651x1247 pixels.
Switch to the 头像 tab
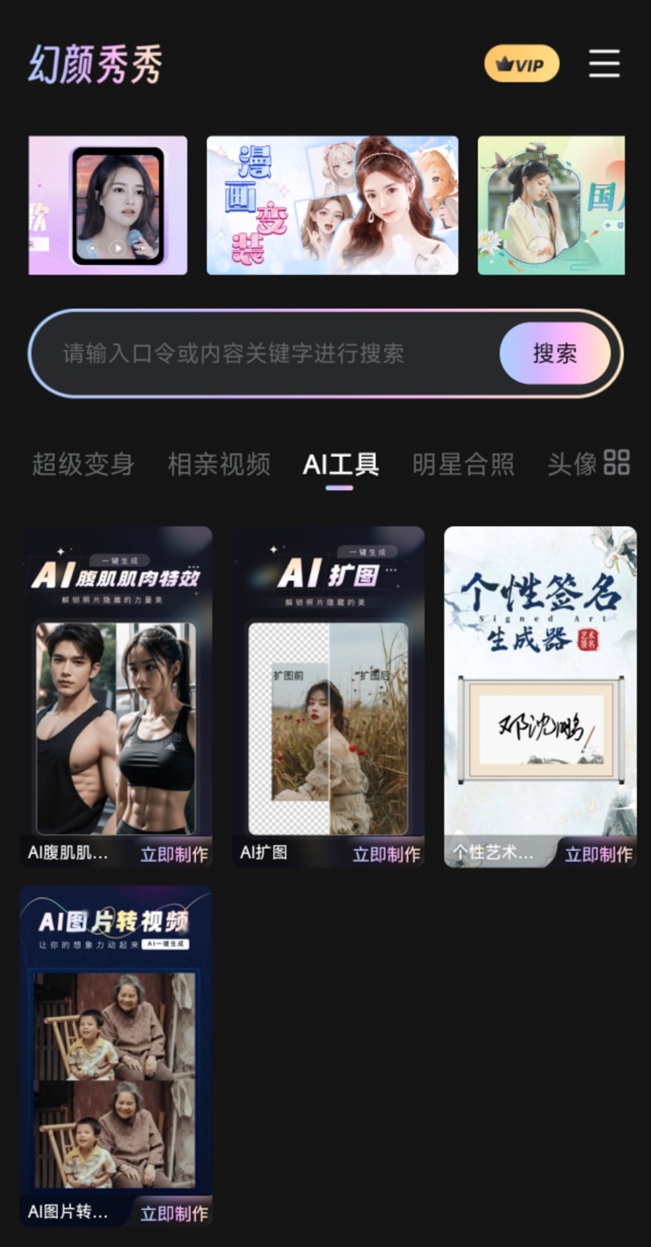(x=572, y=464)
